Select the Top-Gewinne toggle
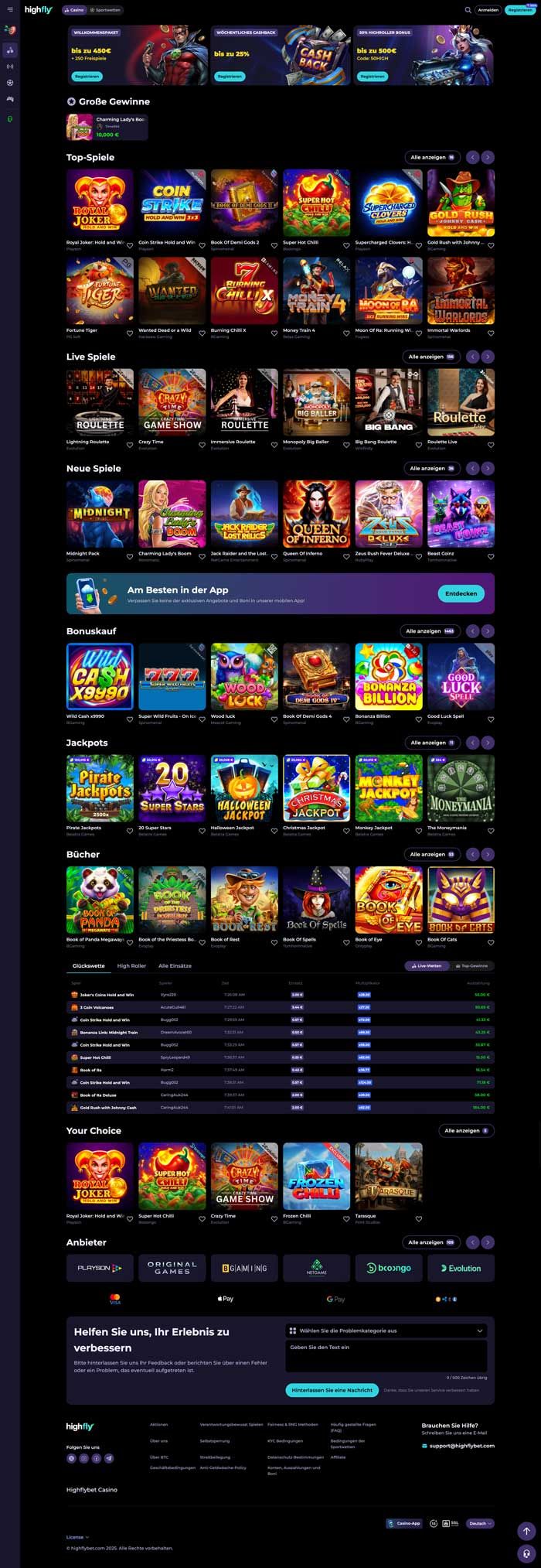 pyautogui.click(x=471, y=965)
